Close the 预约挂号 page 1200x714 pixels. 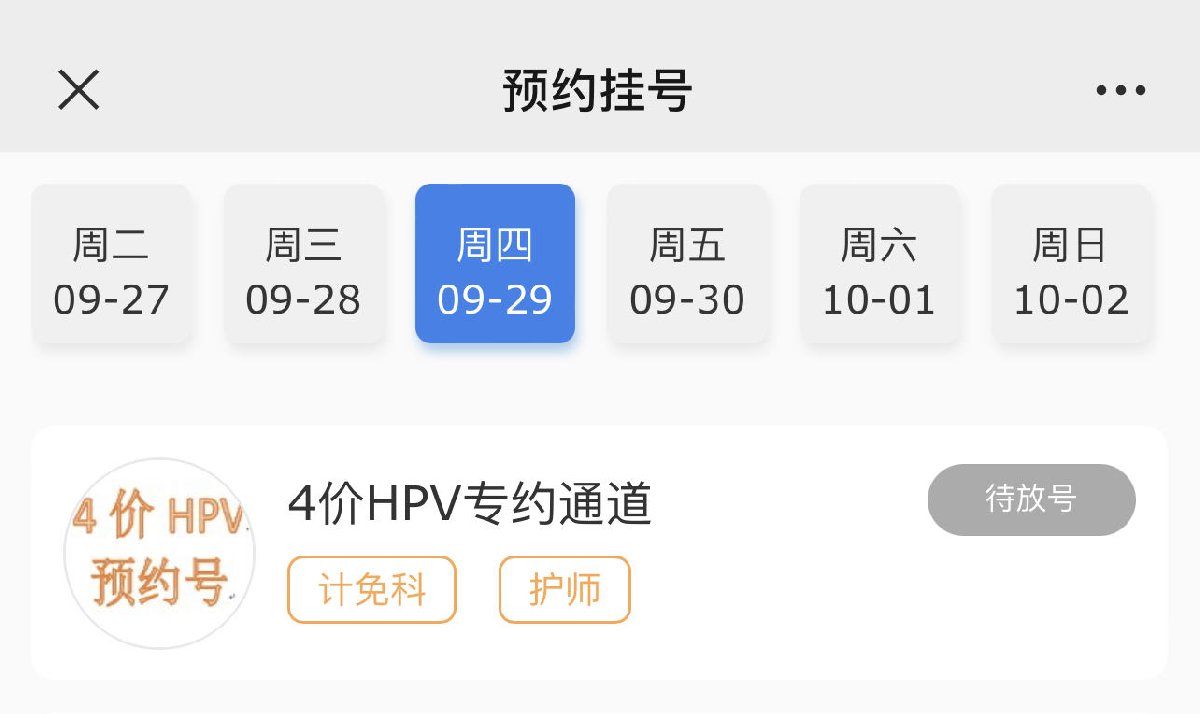pyautogui.click(x=78, y=91)
